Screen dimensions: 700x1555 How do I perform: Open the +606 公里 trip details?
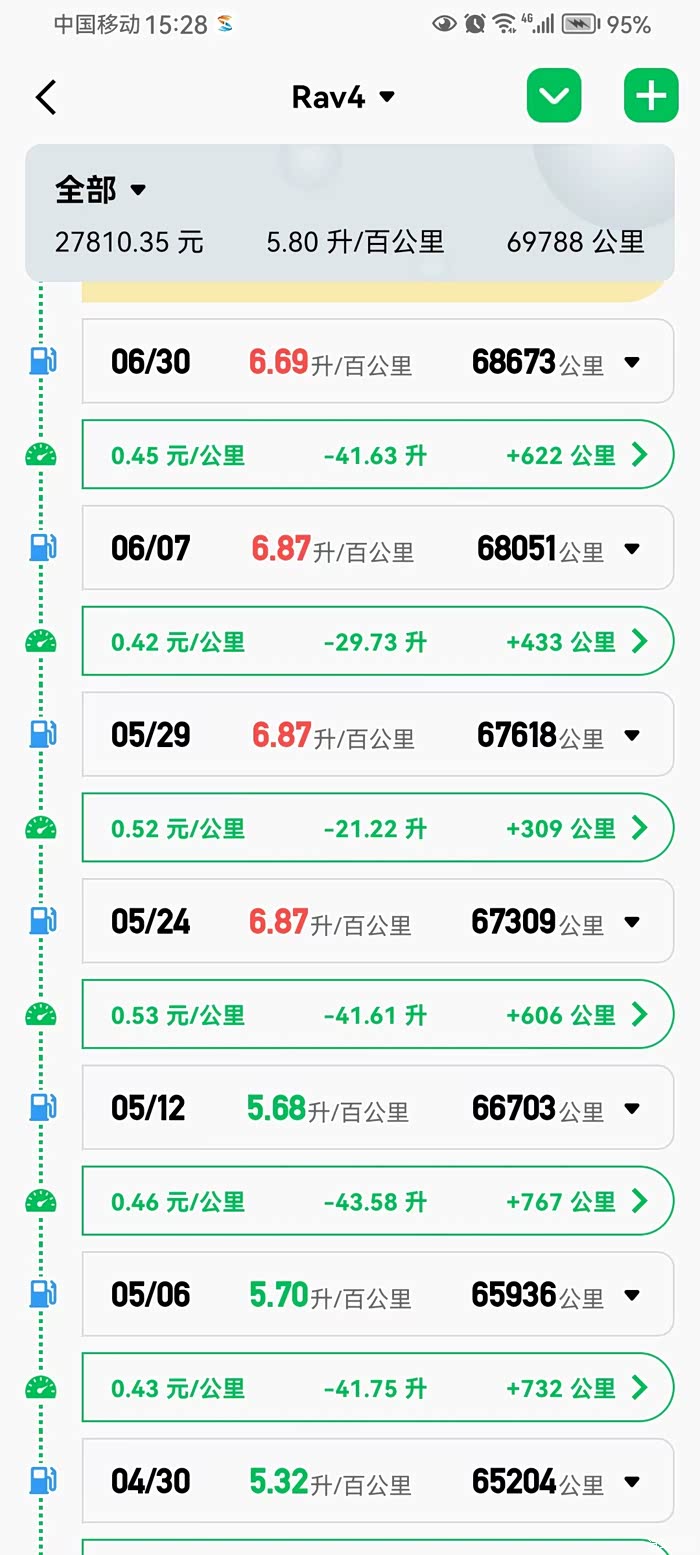pos(640,1015)
